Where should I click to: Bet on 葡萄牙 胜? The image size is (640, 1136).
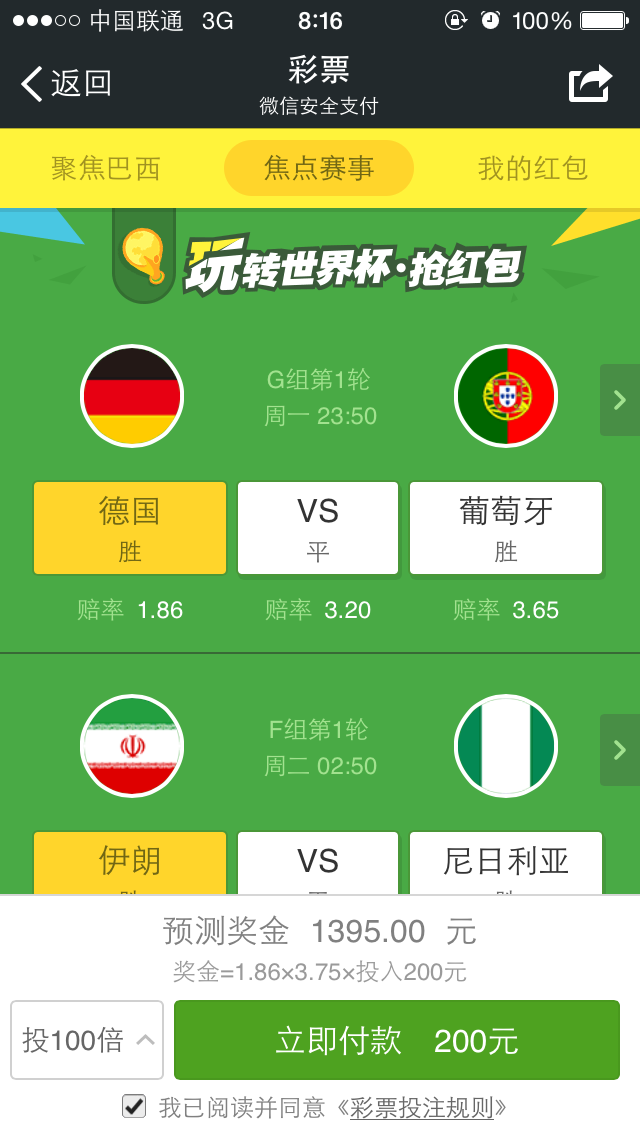click(x=506, y=528)
